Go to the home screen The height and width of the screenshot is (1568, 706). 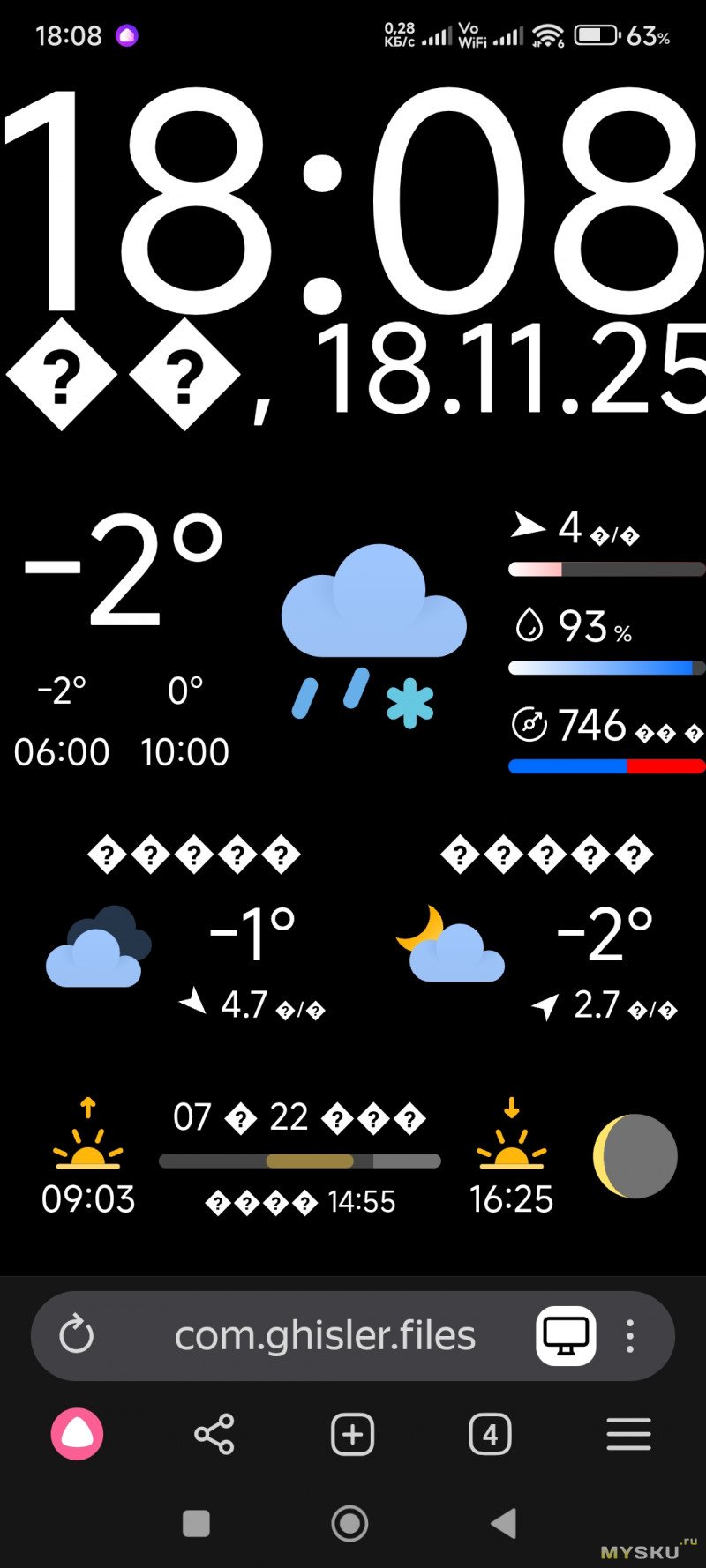349,1523
